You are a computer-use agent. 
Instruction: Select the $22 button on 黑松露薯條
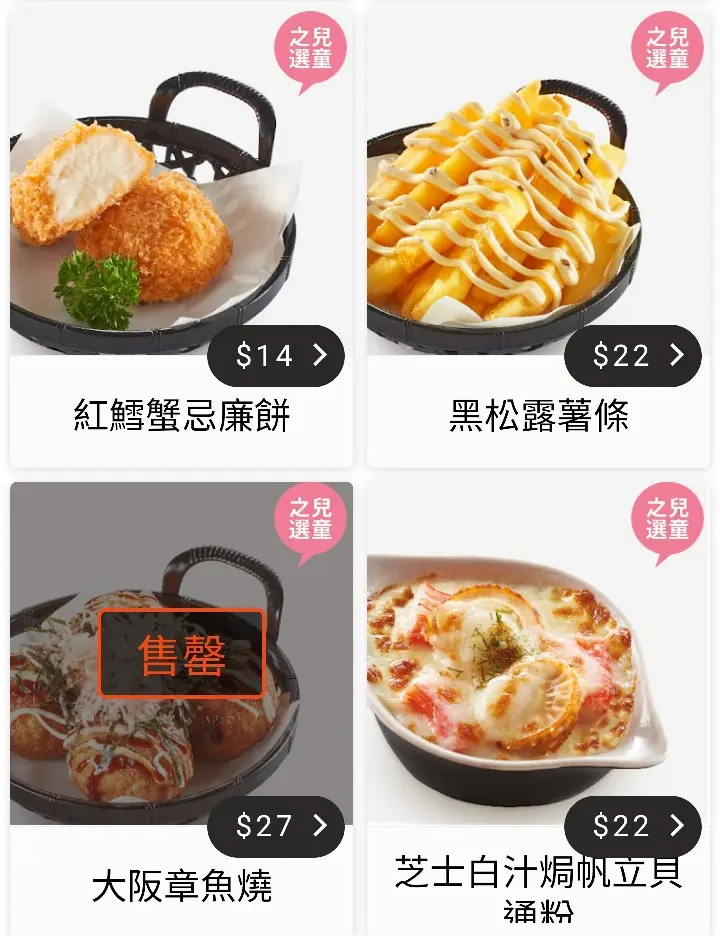pos(633,356)
